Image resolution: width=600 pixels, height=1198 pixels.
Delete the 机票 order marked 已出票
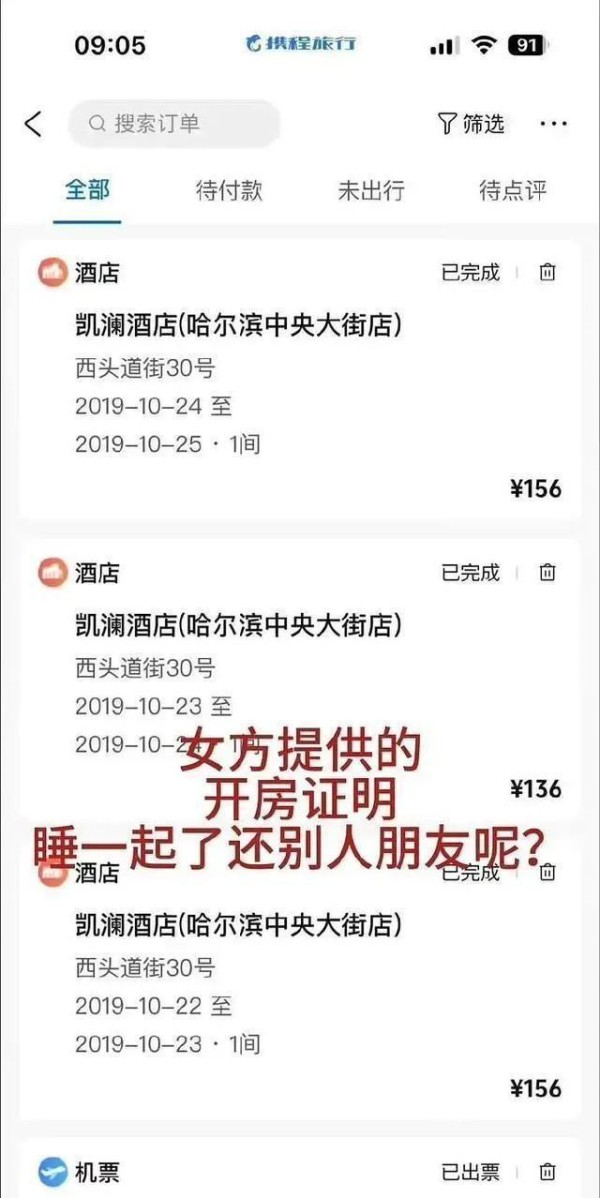point(547,1171)
